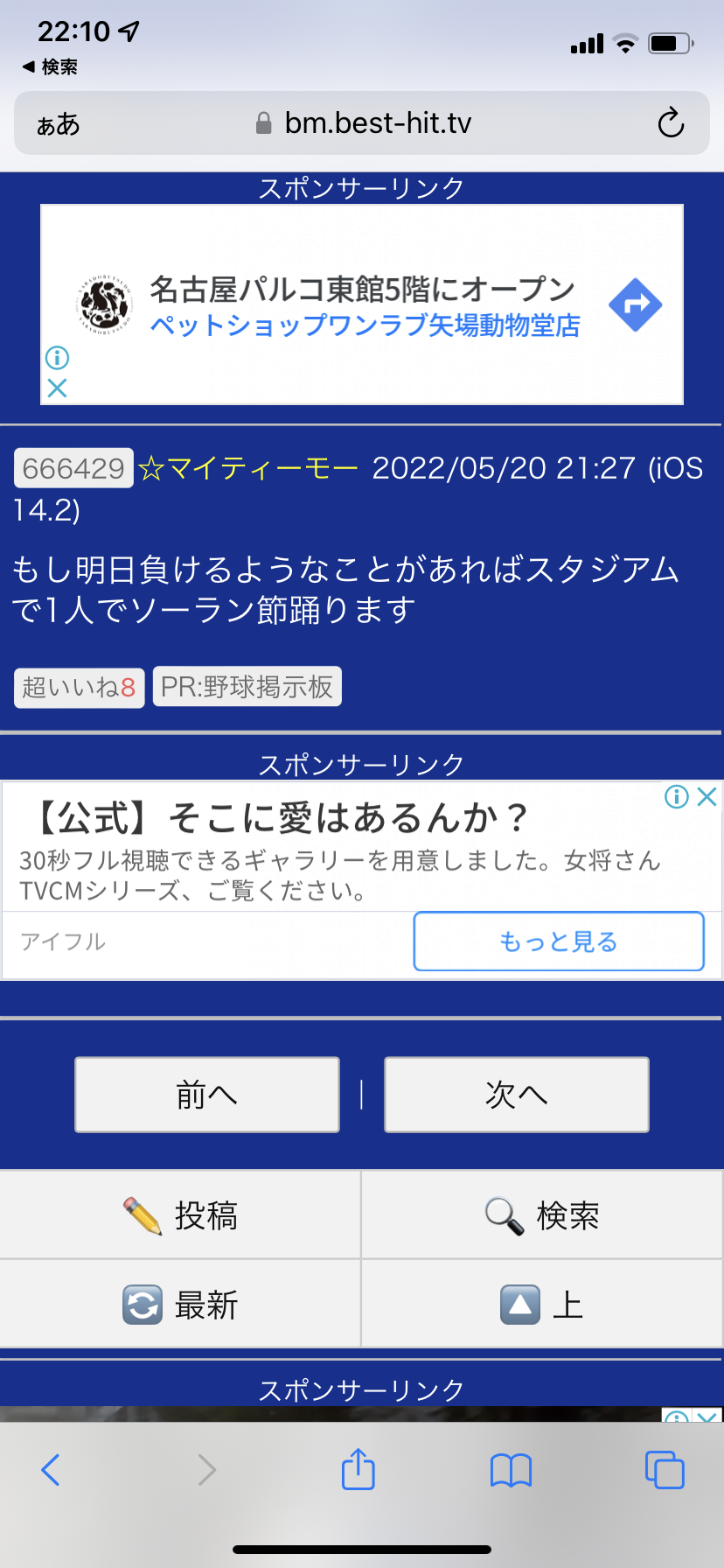Open the ぁあ reader text settings

58,124
